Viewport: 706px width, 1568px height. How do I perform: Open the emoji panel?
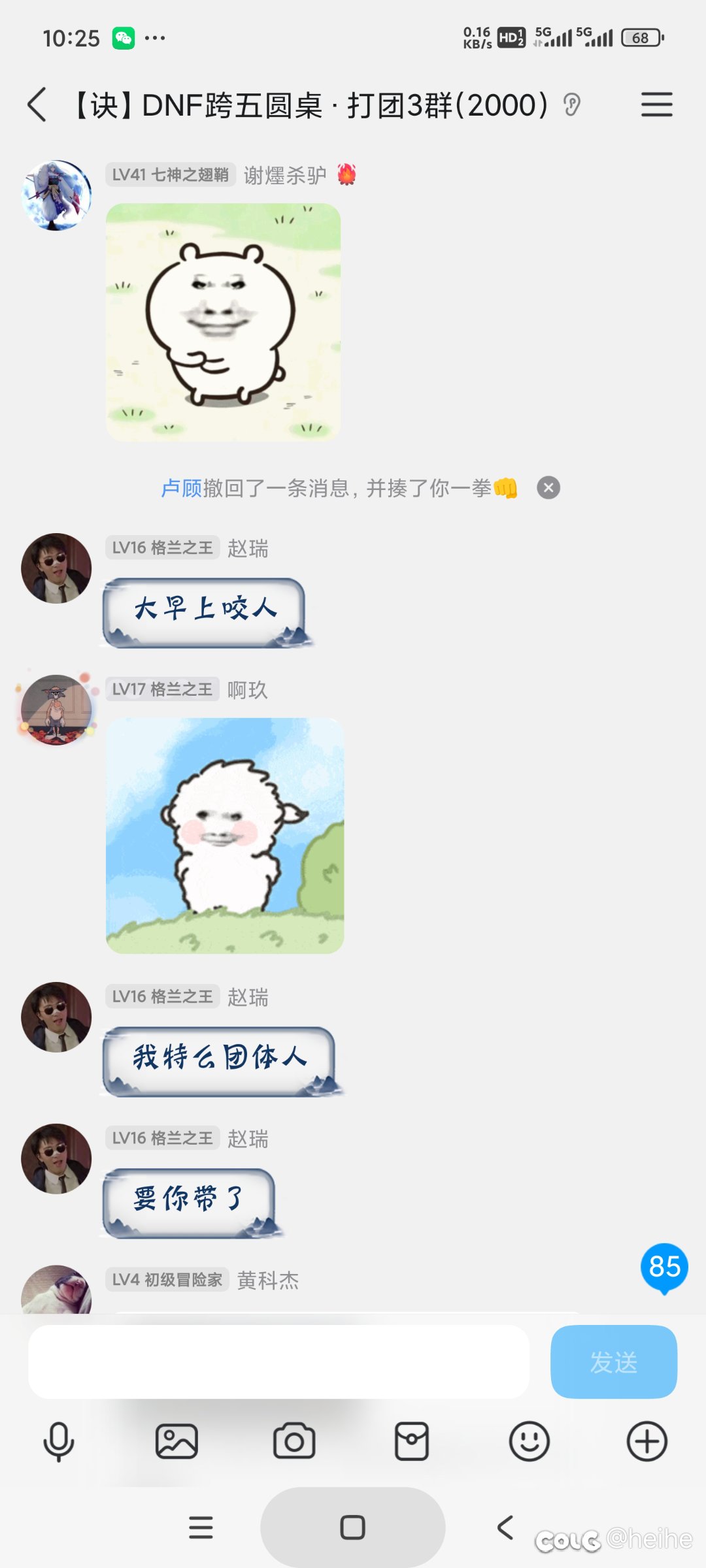[x=529, y=1441]
